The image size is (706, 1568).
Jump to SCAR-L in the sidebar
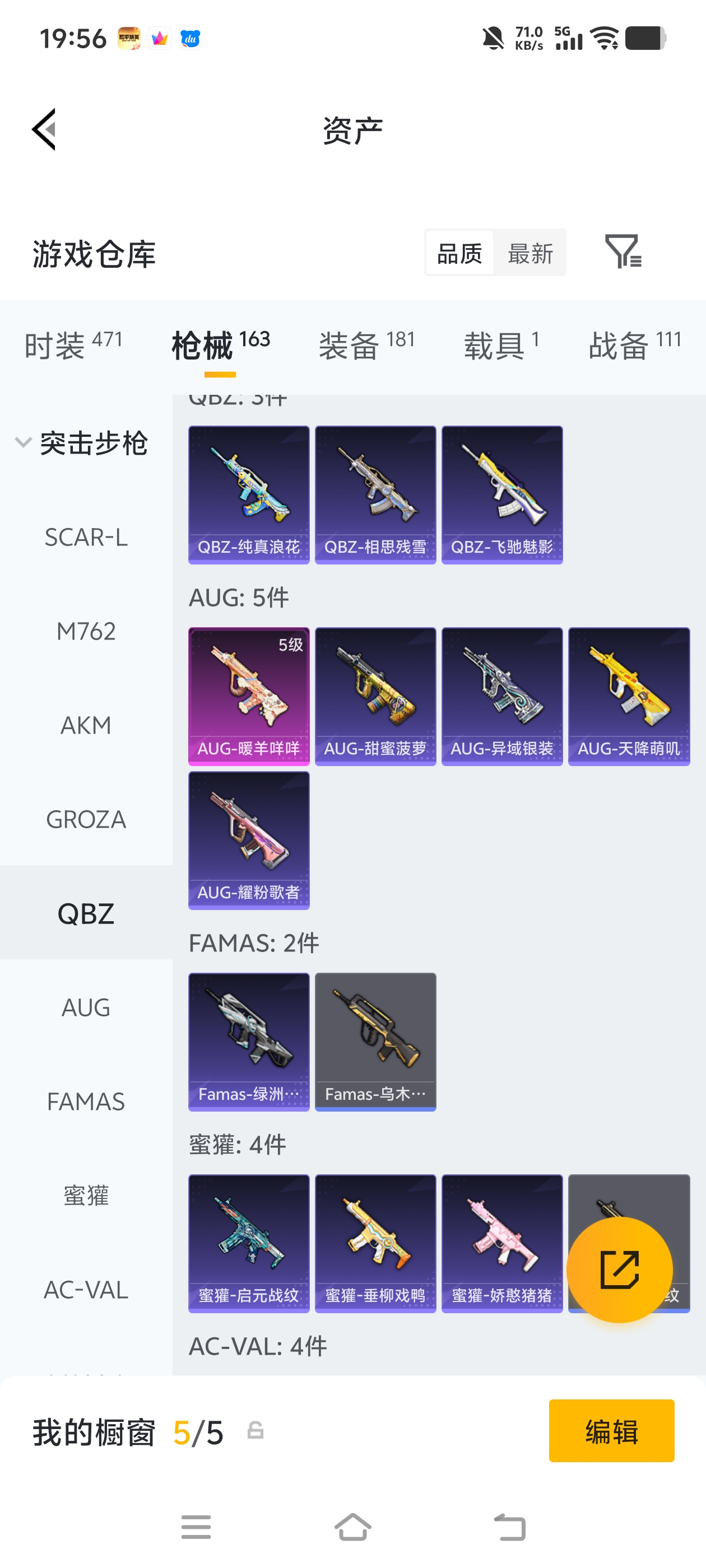pyautogui.click(x=86, y=537)
